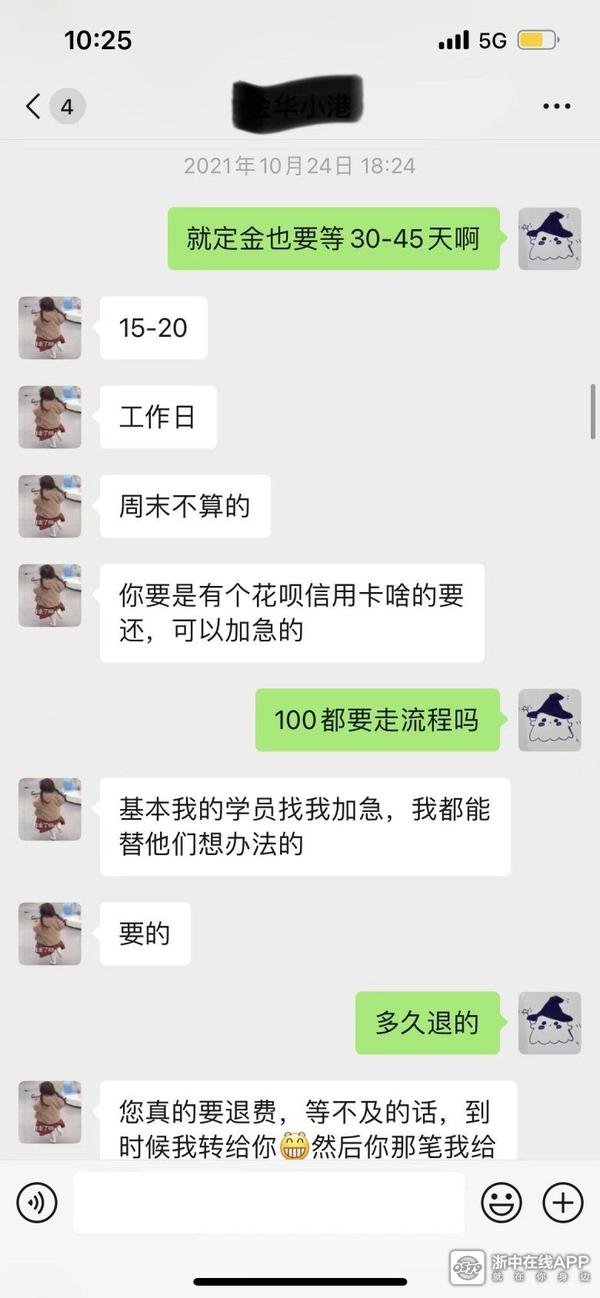Viewport: 600px width, 1298px height.
Task: Open the emoji sticker panel
Action: pos(501,1203)
